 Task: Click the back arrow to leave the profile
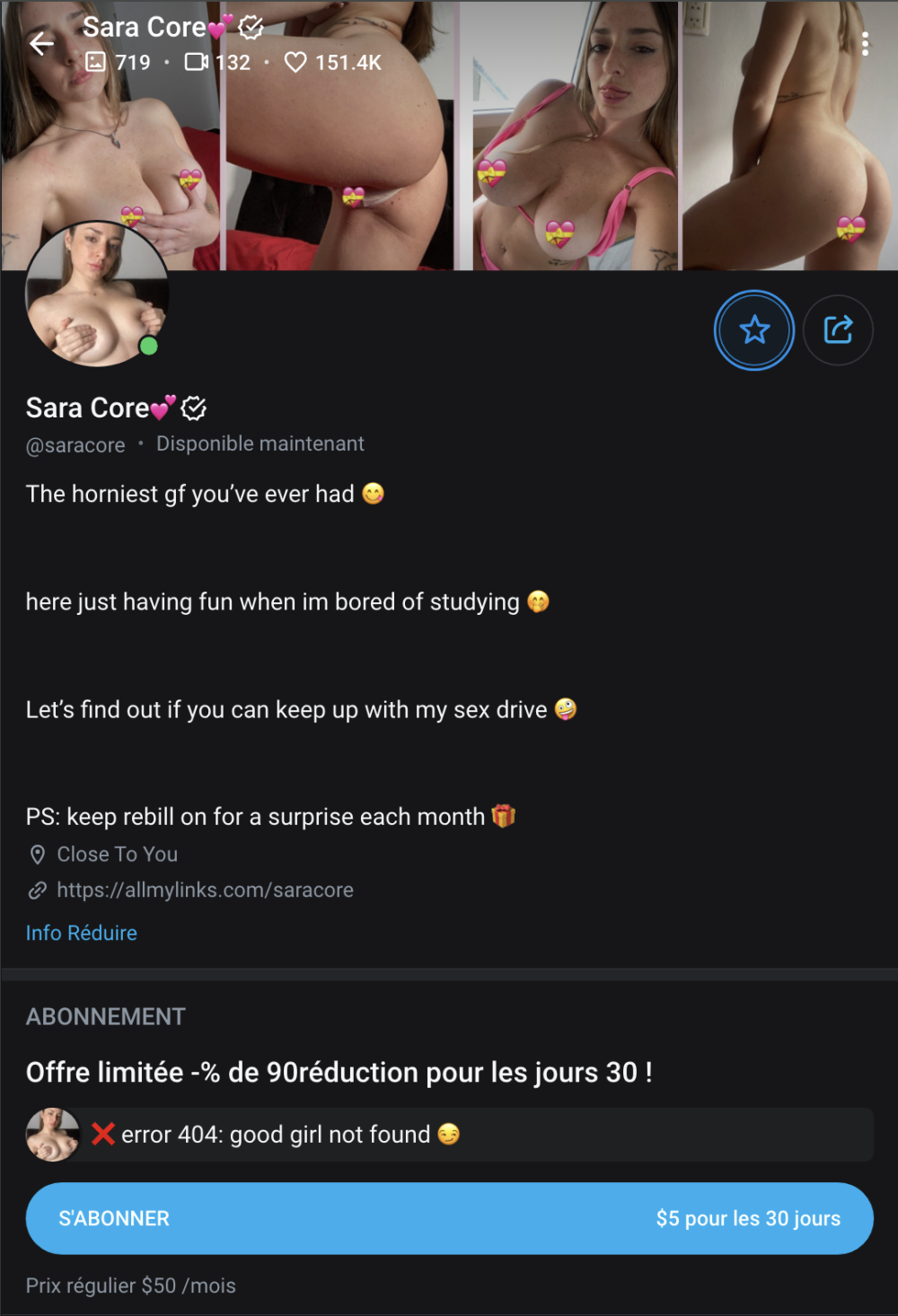42,42
